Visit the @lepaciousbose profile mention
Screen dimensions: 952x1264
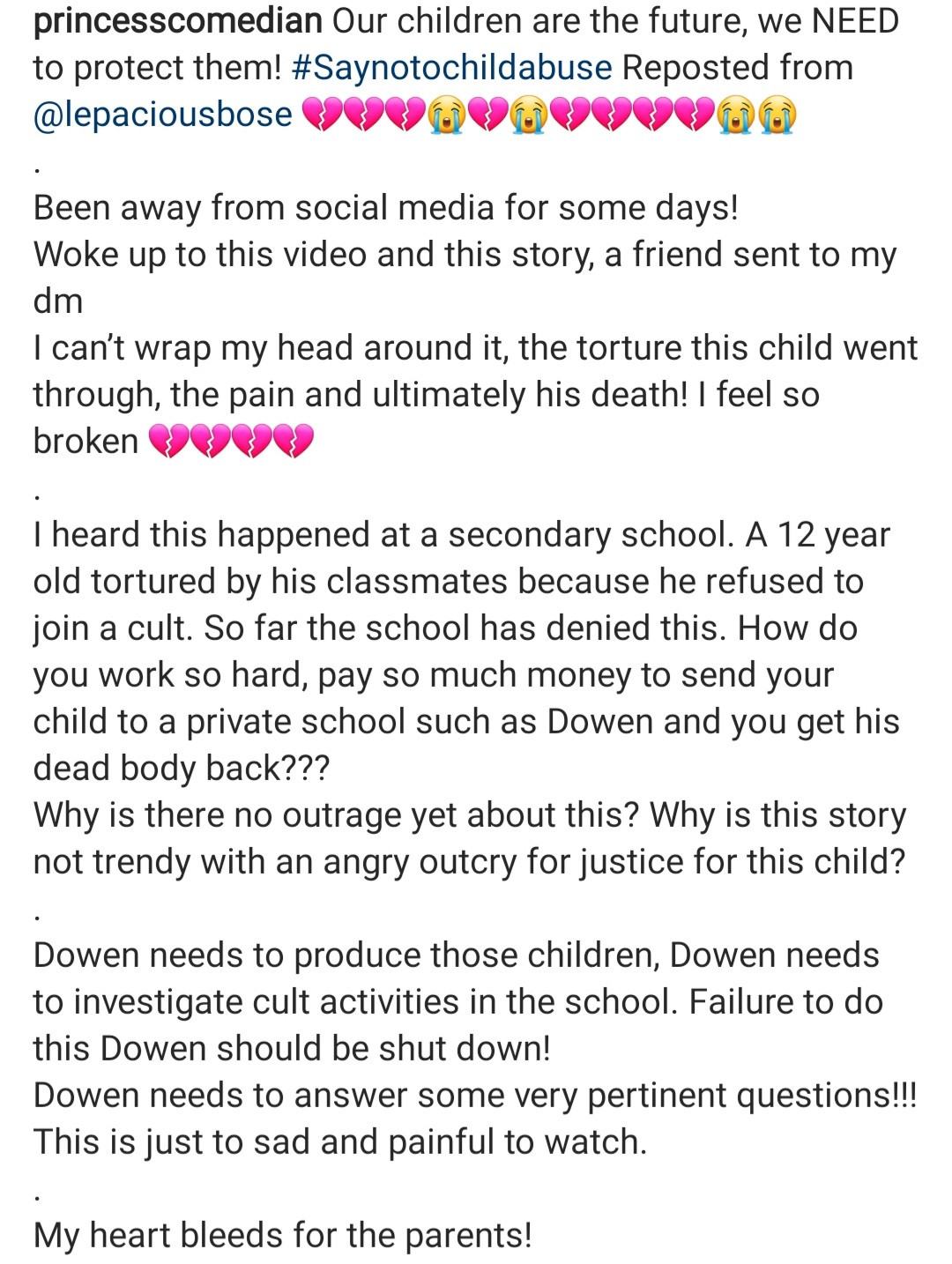click(163, 115)
